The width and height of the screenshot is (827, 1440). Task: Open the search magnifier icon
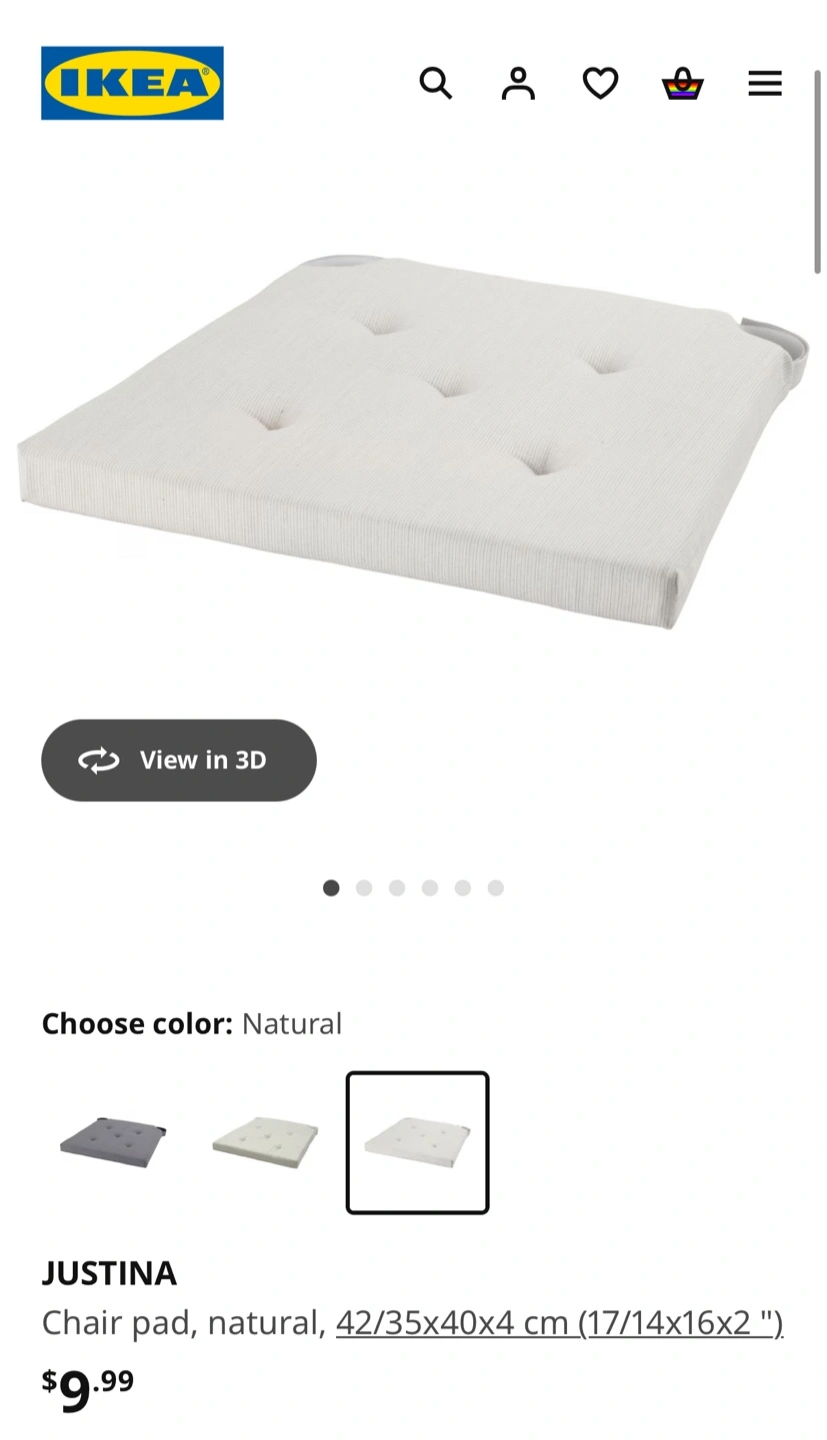(x=435, y=83)
